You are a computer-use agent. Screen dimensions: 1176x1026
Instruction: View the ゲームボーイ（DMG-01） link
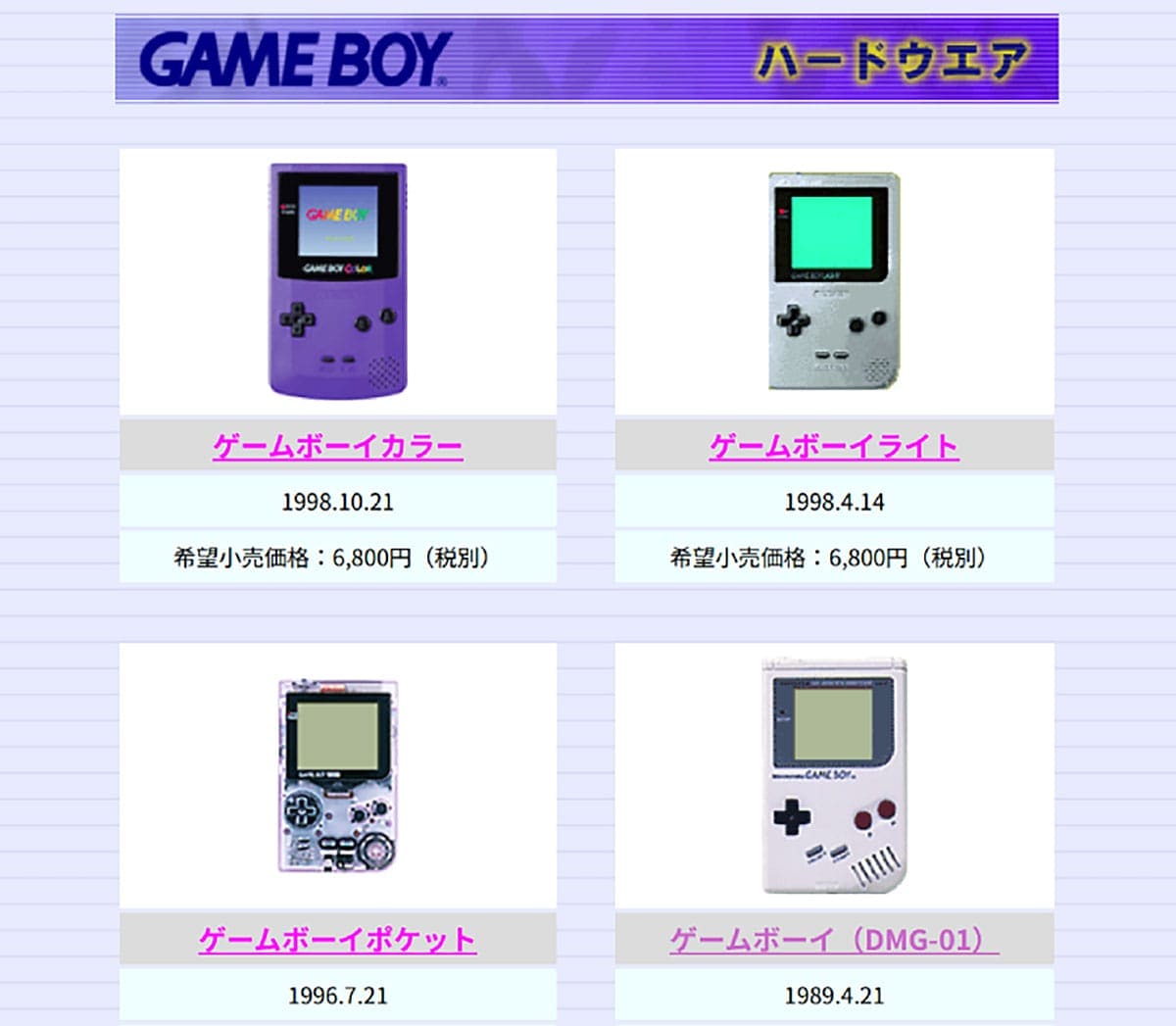834,940
